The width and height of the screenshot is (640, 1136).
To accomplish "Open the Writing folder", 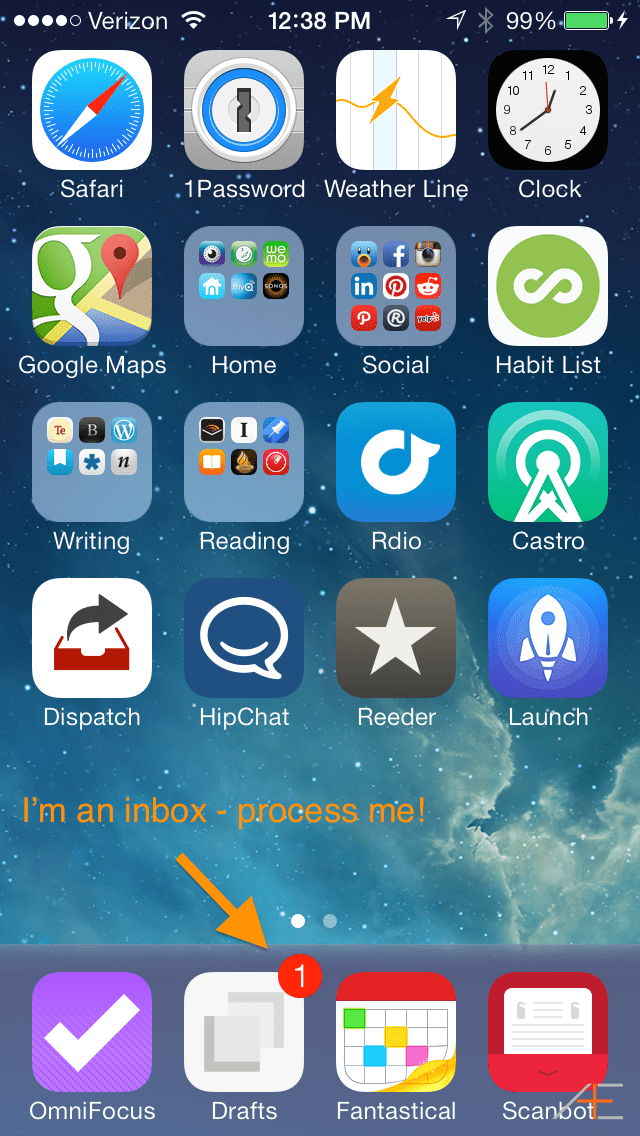I will (92, 462).
